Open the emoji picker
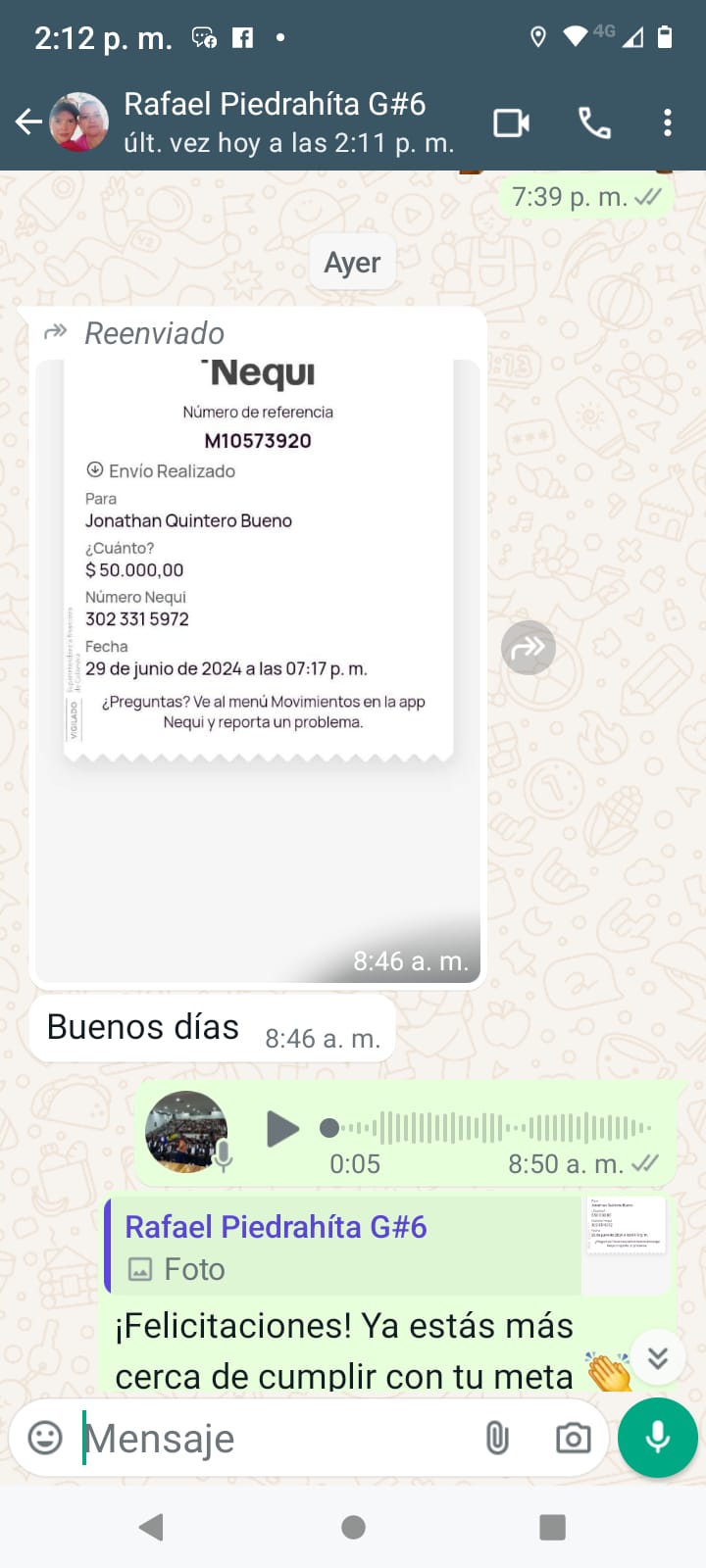 point(45,1438)
